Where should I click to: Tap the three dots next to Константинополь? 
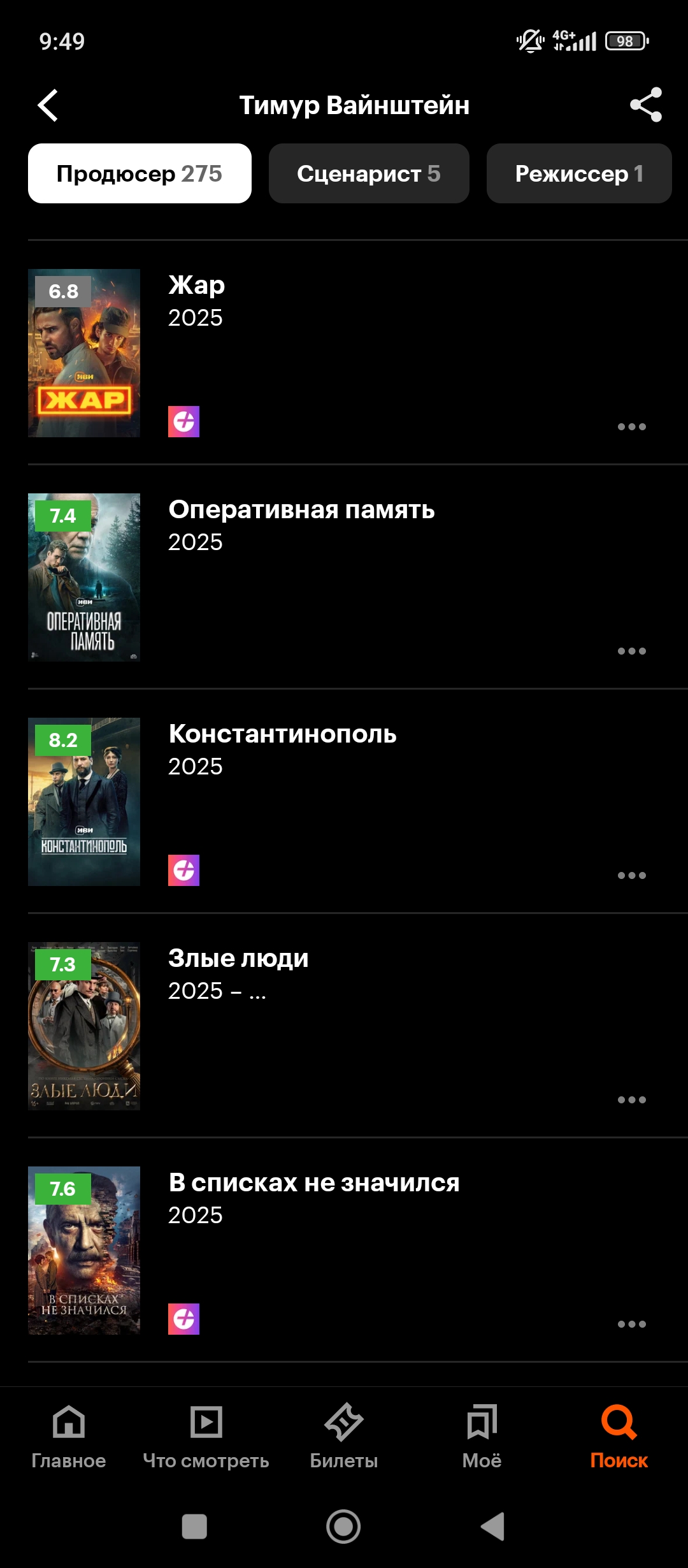(631, 875)
